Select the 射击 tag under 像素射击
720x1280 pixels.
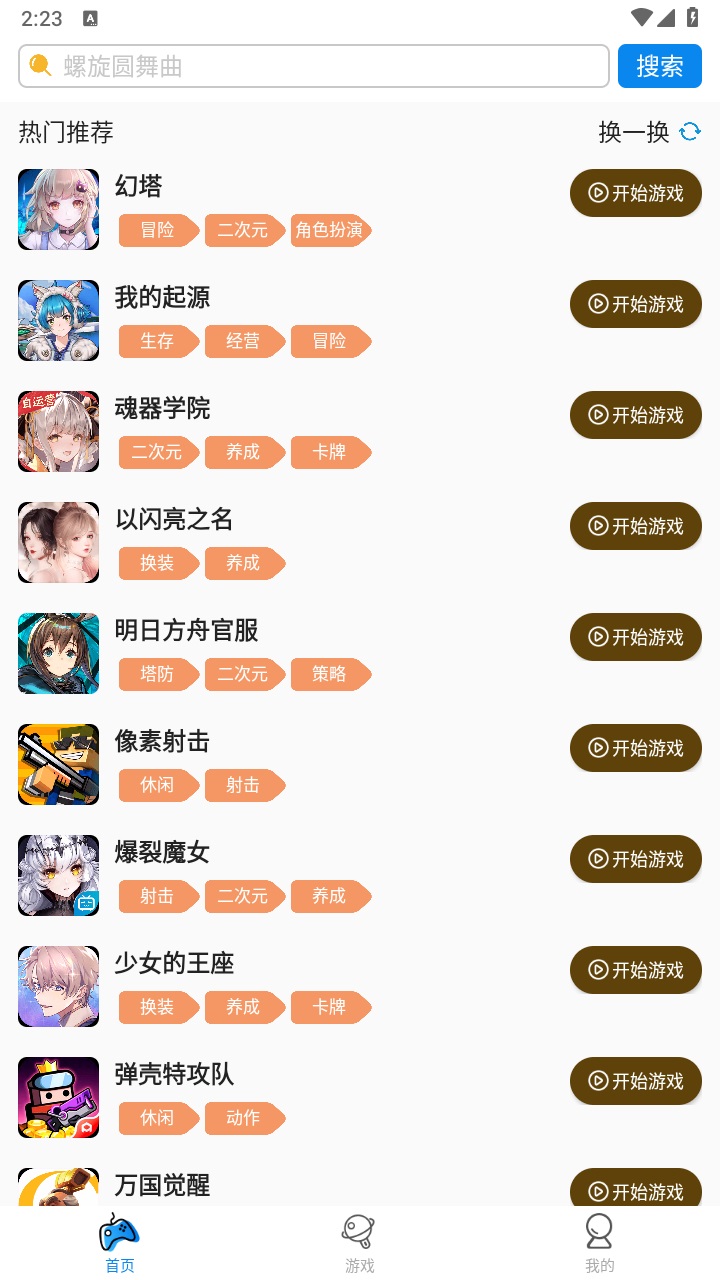(x=243, y=785)
